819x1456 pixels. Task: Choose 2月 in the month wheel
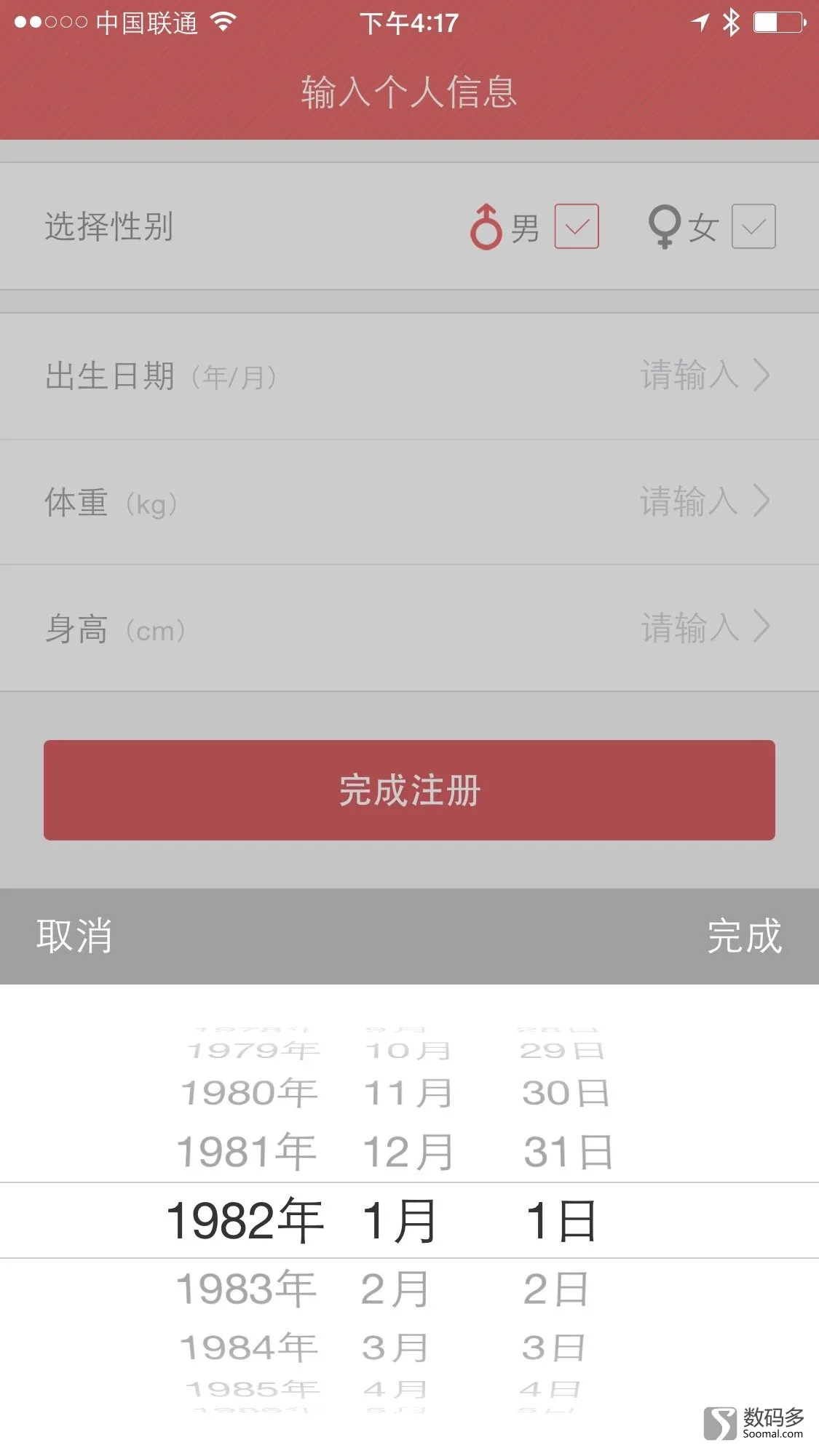tap(395, 1289)
